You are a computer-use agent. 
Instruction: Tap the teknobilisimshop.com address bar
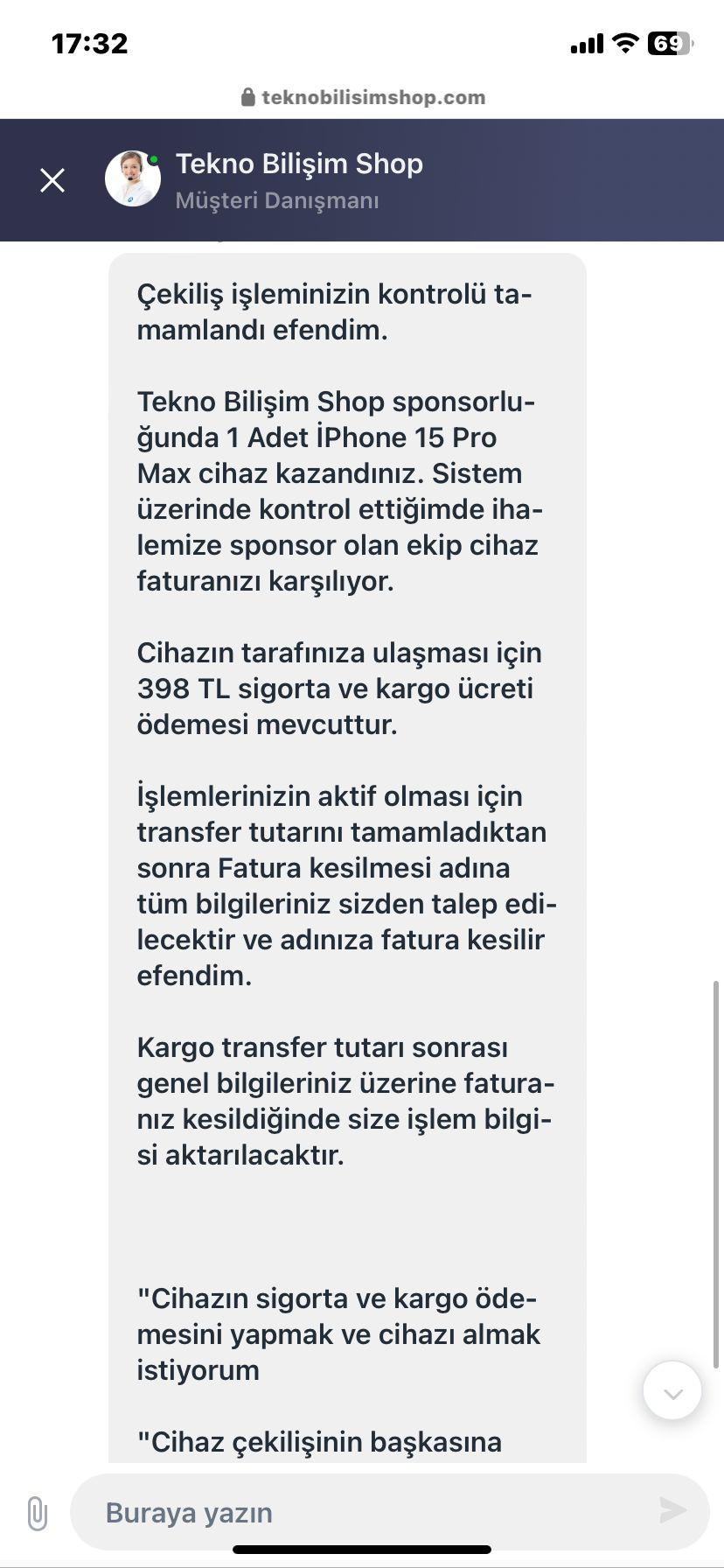pyautogui.click(x=362, y=97)
